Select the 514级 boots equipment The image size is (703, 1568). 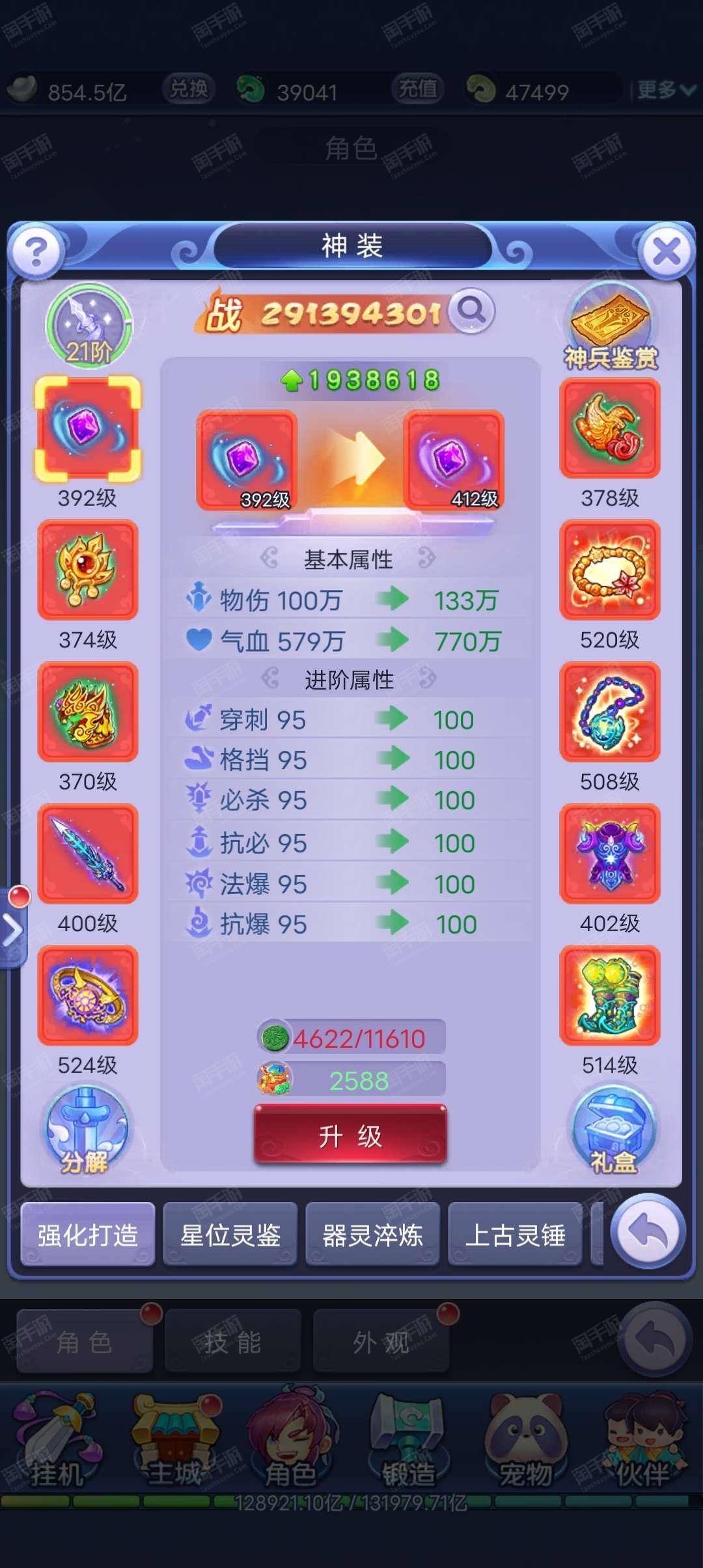coord(610,996)
